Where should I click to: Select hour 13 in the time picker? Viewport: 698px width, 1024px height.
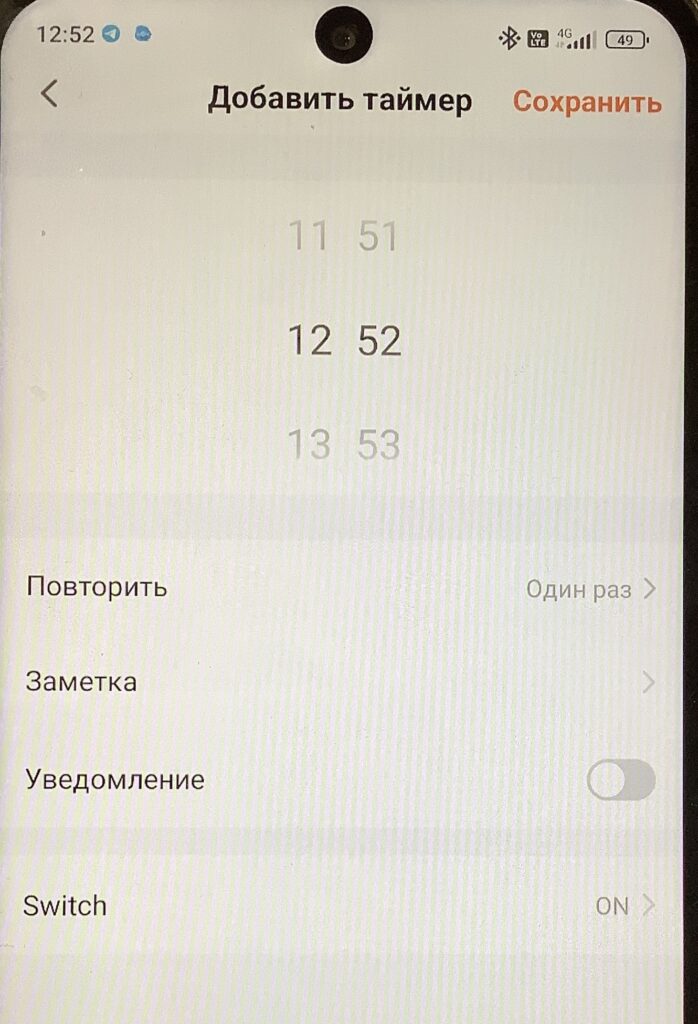click(x=309, y=445)
